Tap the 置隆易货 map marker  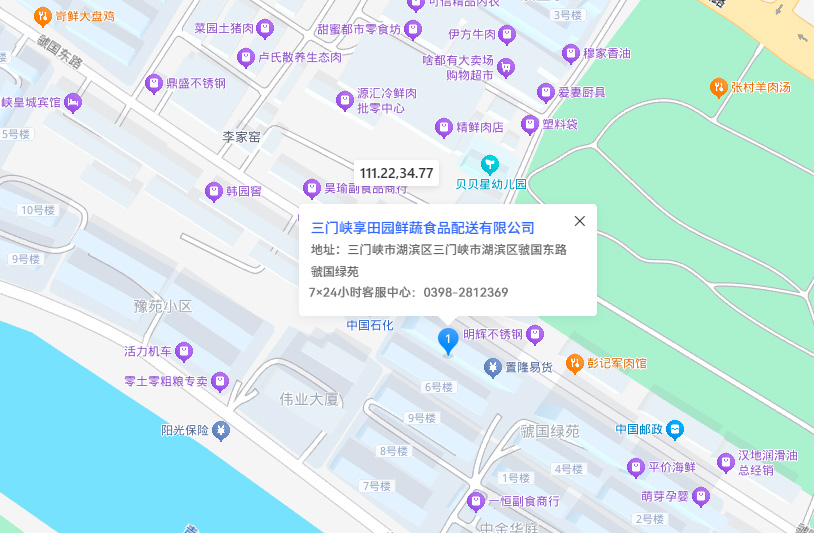point(492,367)
